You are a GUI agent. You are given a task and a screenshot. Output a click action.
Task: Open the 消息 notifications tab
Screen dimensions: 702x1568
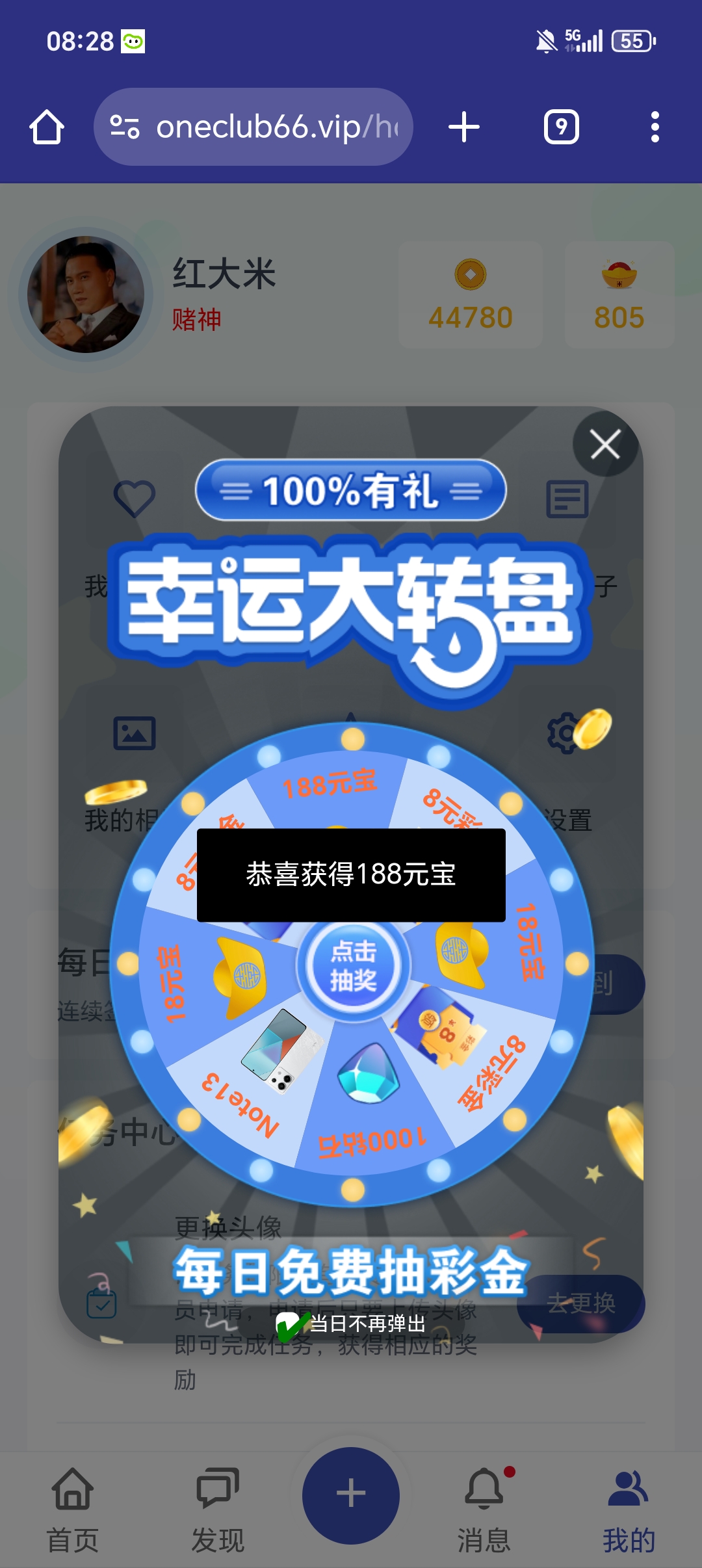tap(484, 1509)
